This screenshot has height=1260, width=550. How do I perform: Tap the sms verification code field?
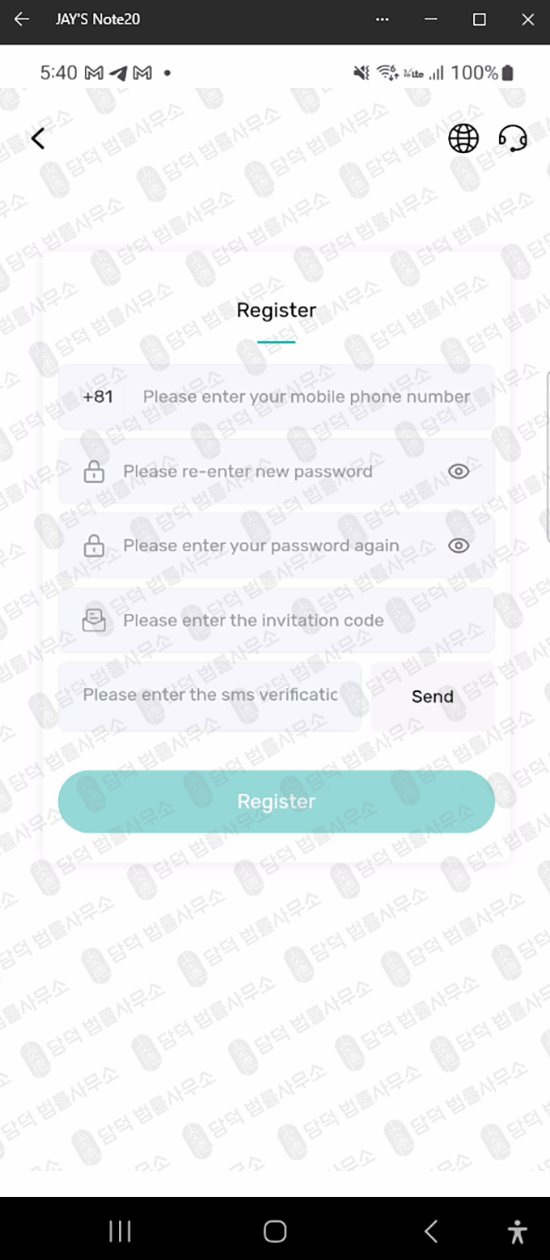(x=210, y=696)
